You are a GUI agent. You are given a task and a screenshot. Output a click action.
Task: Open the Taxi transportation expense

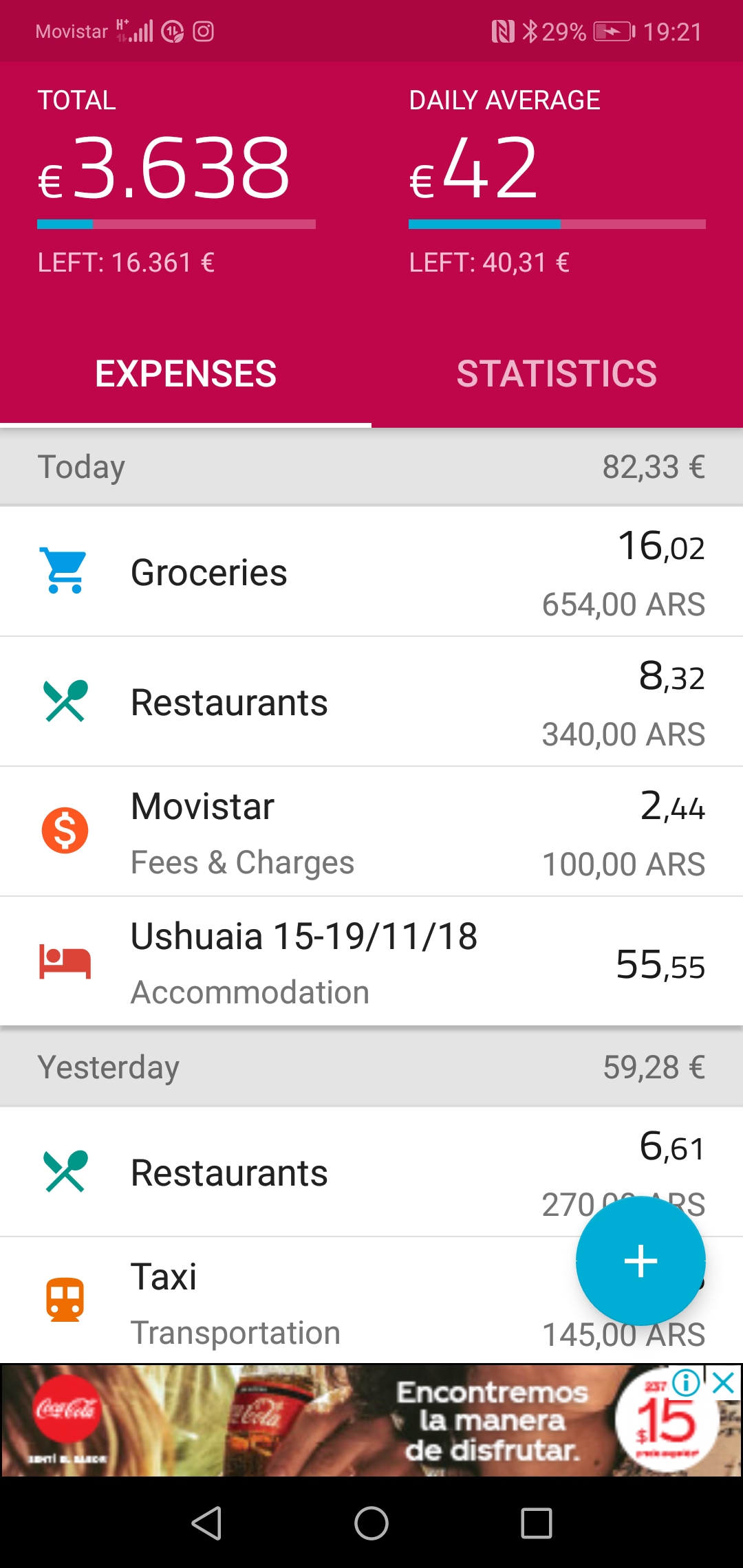pos(371,1301)
